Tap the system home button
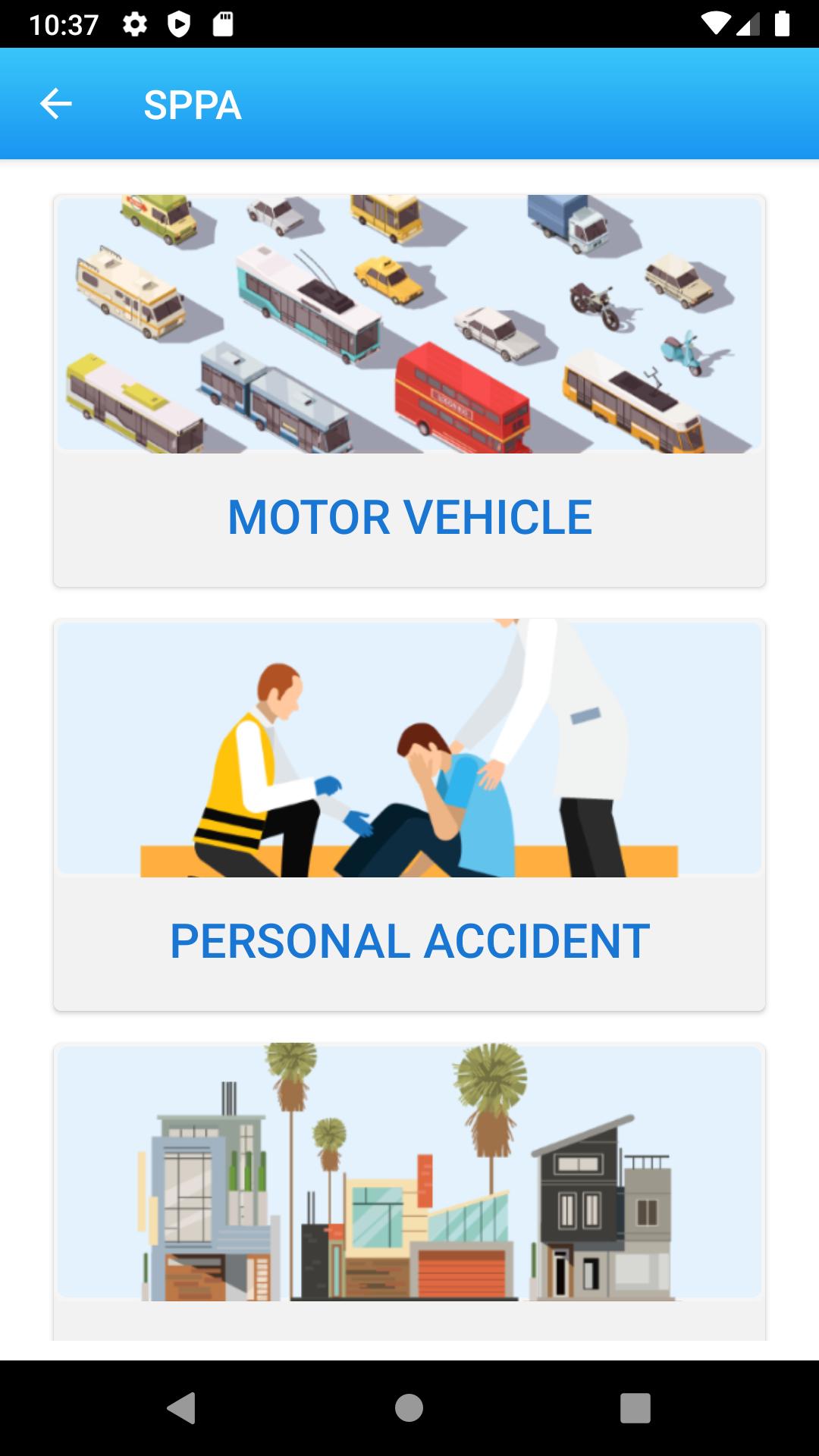The height and width of the screenshot is (1456, 819). point(409,1408)
